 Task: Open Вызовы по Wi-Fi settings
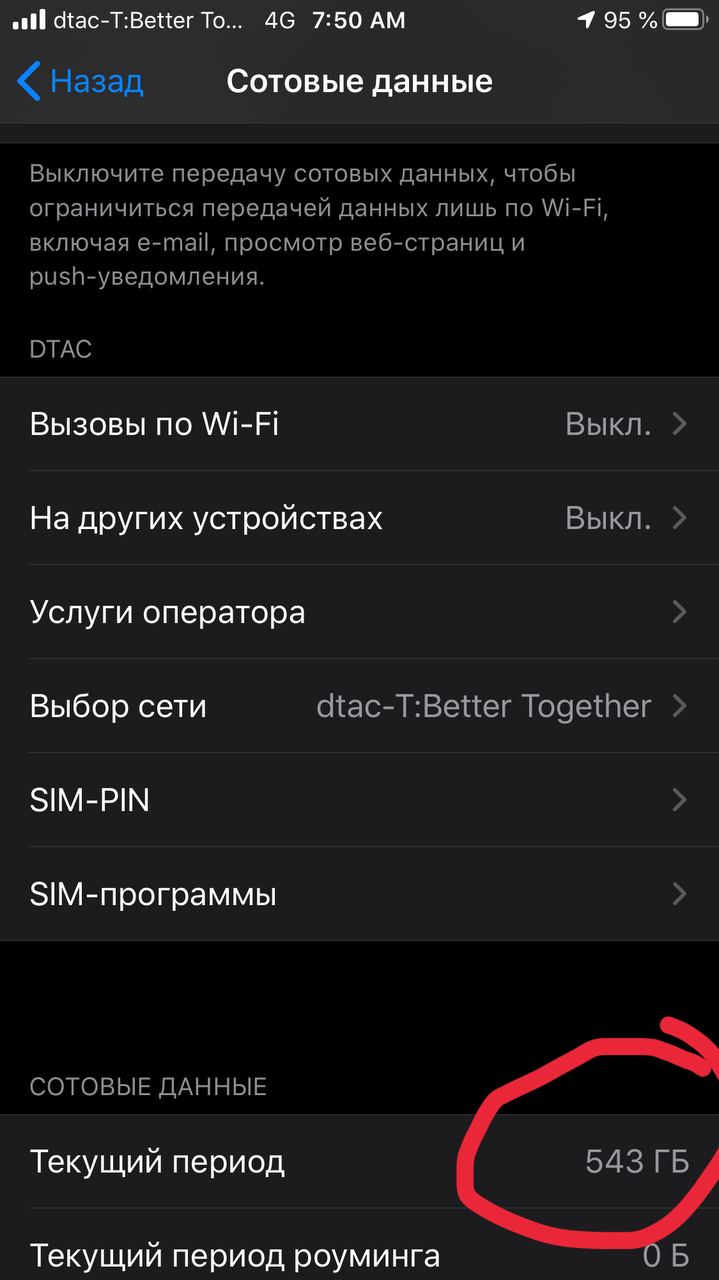(358, 424)
